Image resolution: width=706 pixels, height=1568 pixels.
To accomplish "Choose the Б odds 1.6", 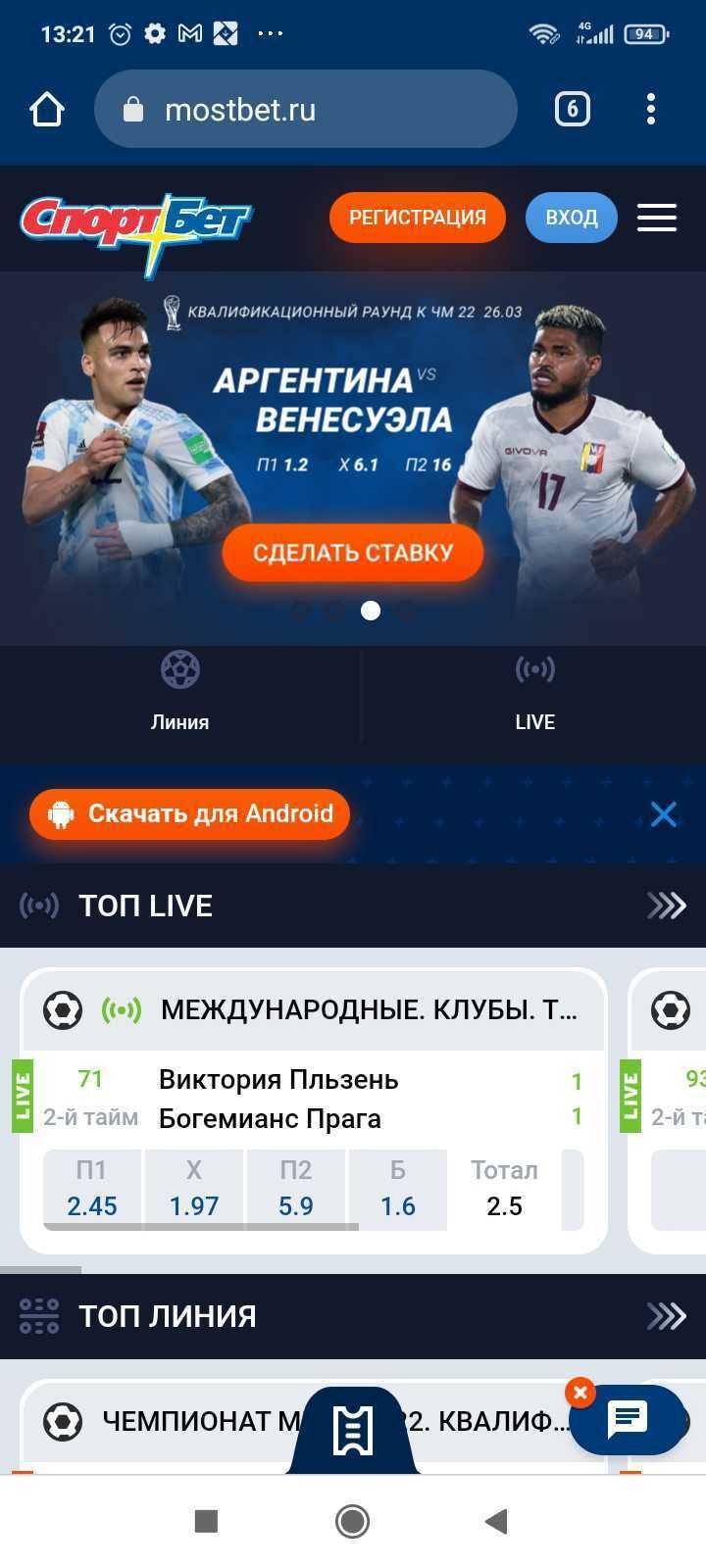I will 398,1189.
